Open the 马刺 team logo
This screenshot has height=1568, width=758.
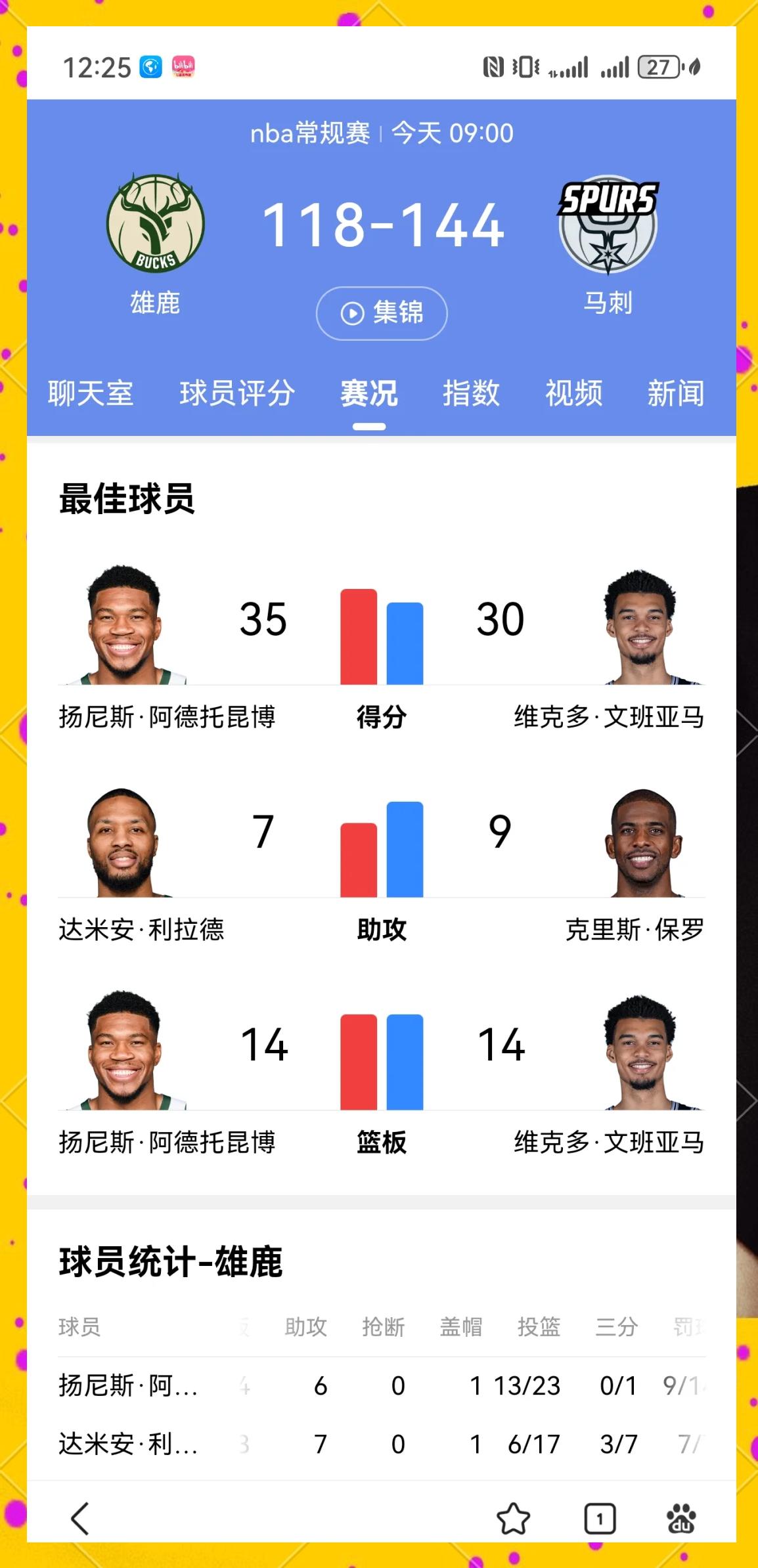point(608,224)
